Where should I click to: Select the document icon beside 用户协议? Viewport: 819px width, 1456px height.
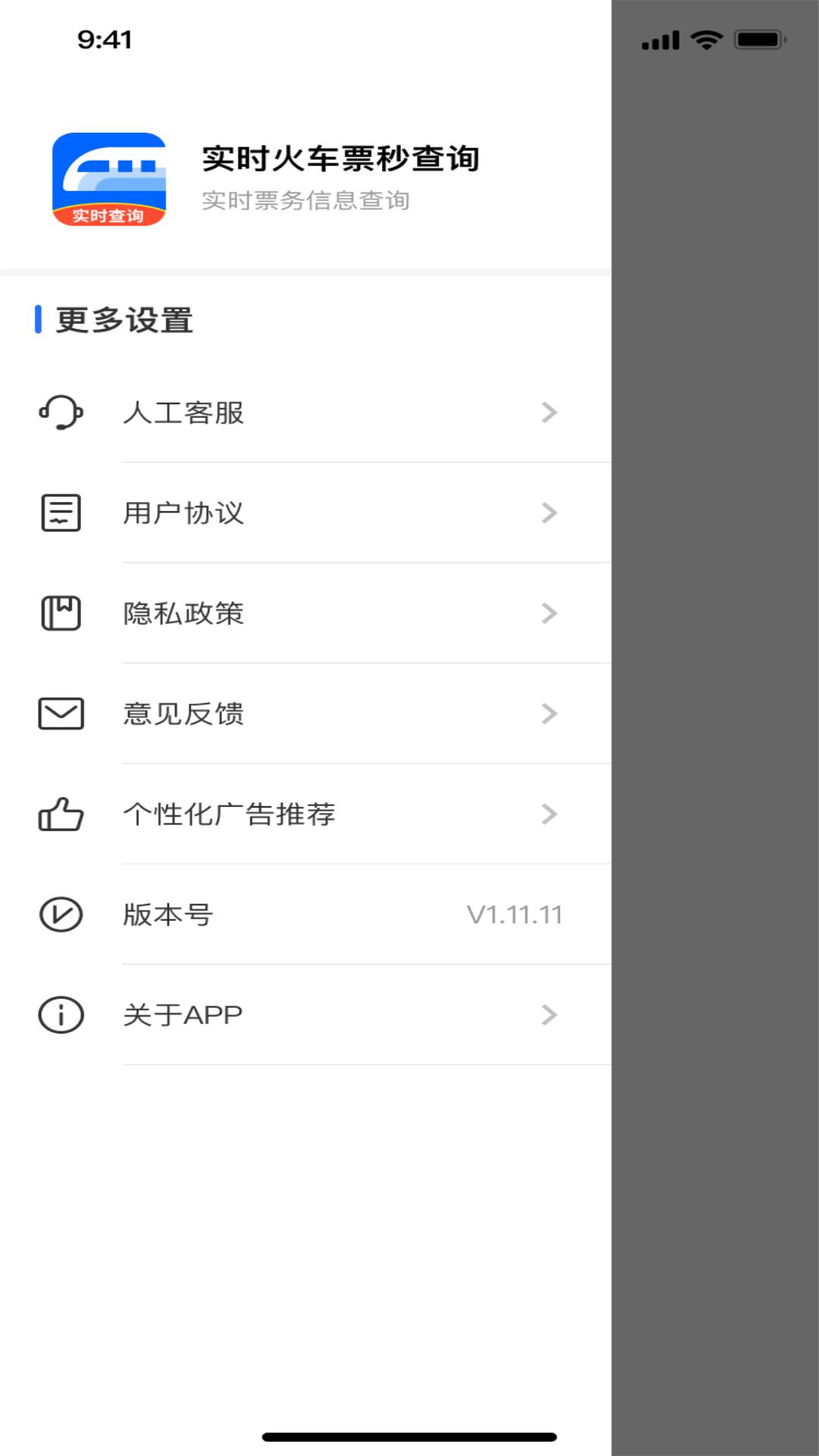point(61,513)
